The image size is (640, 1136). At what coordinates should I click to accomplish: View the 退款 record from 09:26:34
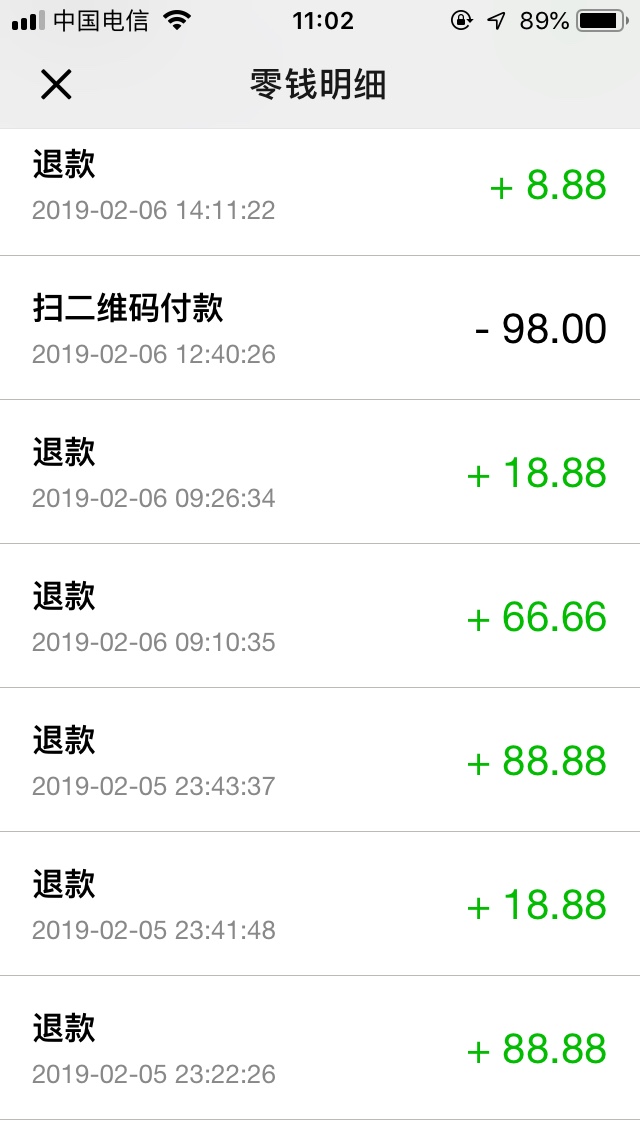pyautogui.click(x=320, y=472)
